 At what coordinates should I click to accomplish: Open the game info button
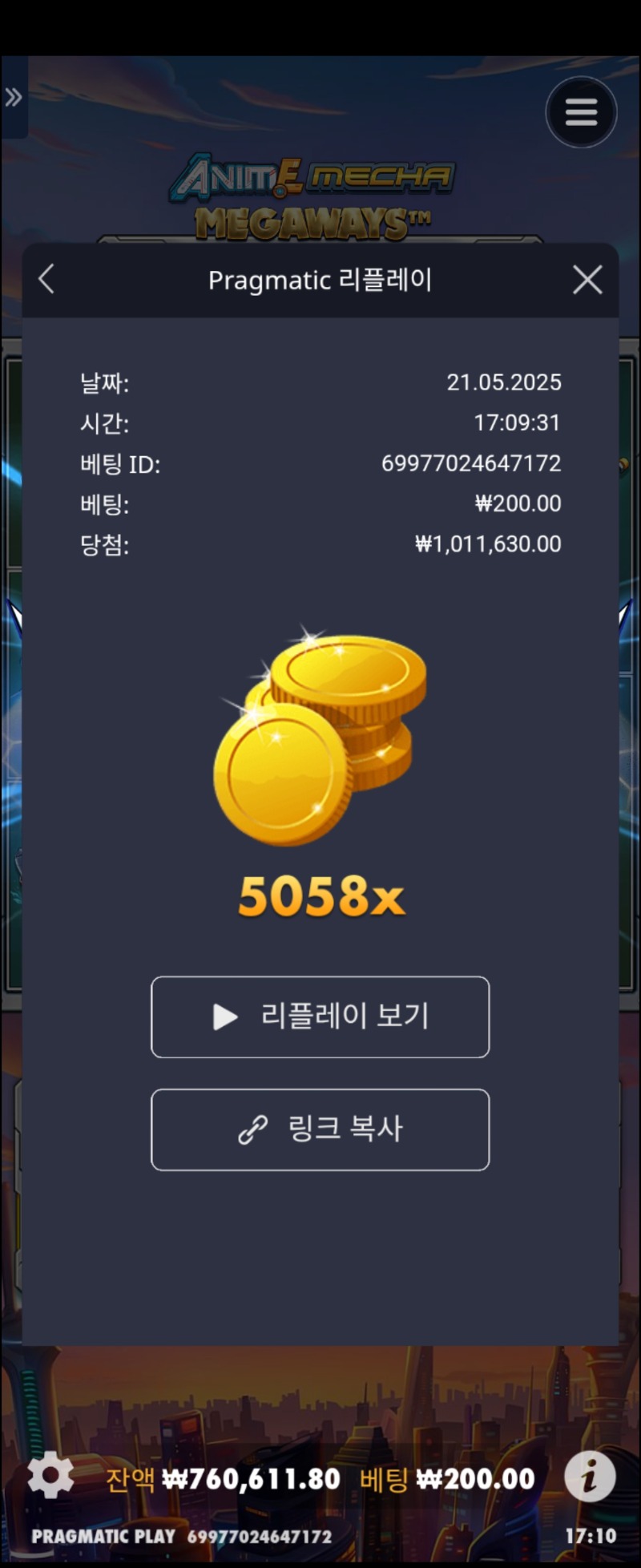click(590, 1476)
